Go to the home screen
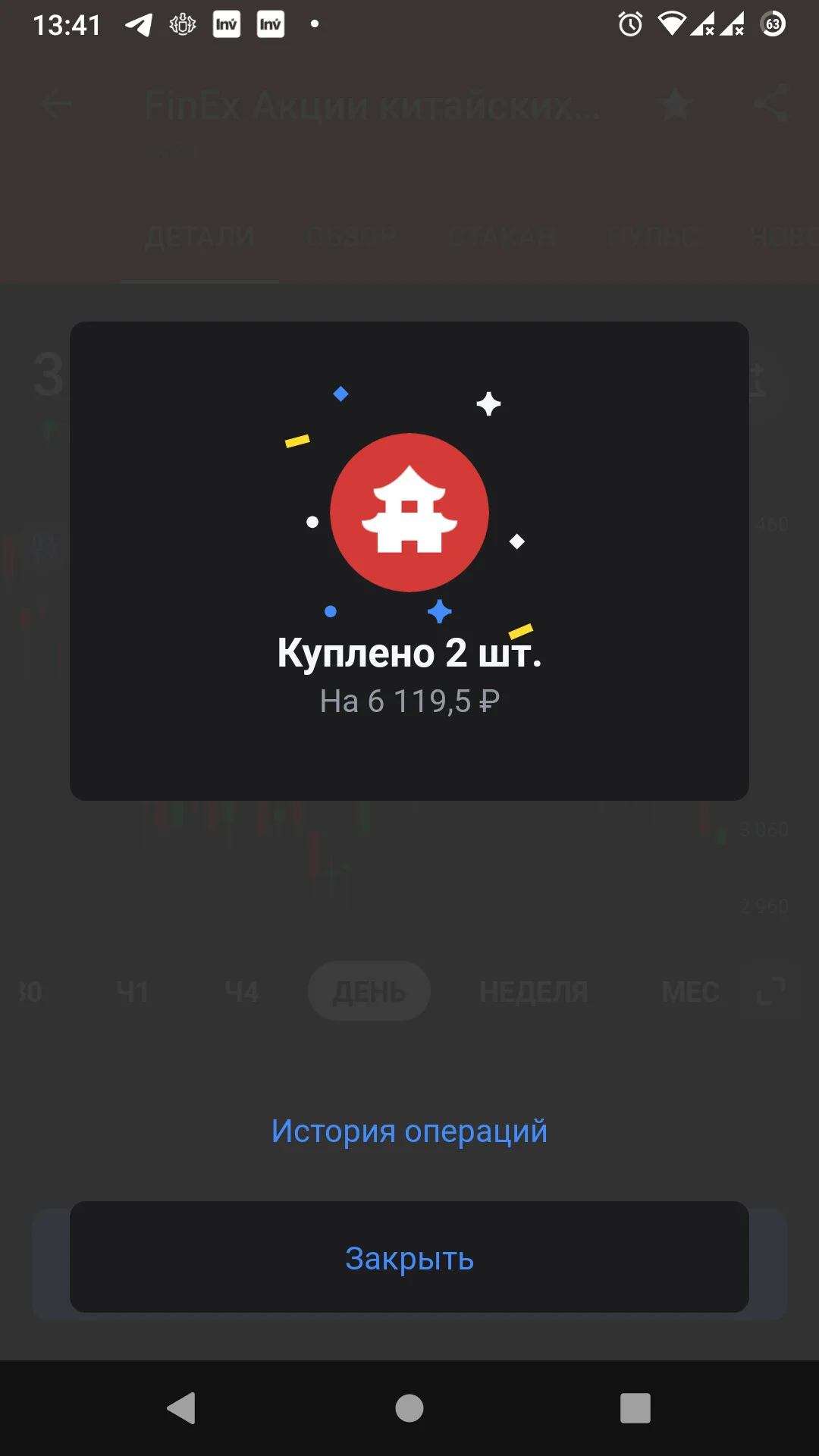 [x=409, y=1408]
